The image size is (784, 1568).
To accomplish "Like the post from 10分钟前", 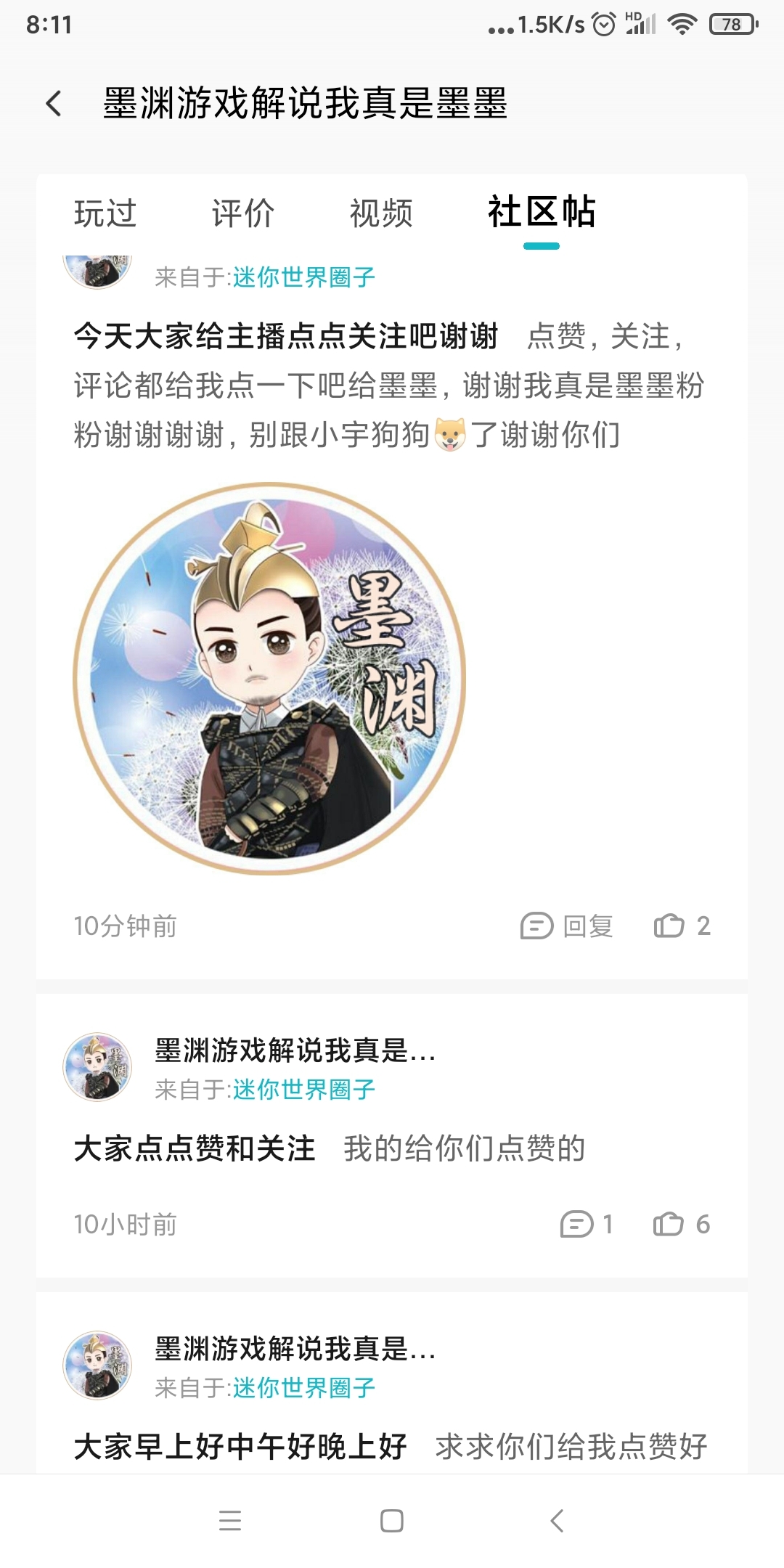I will (681, 926).
